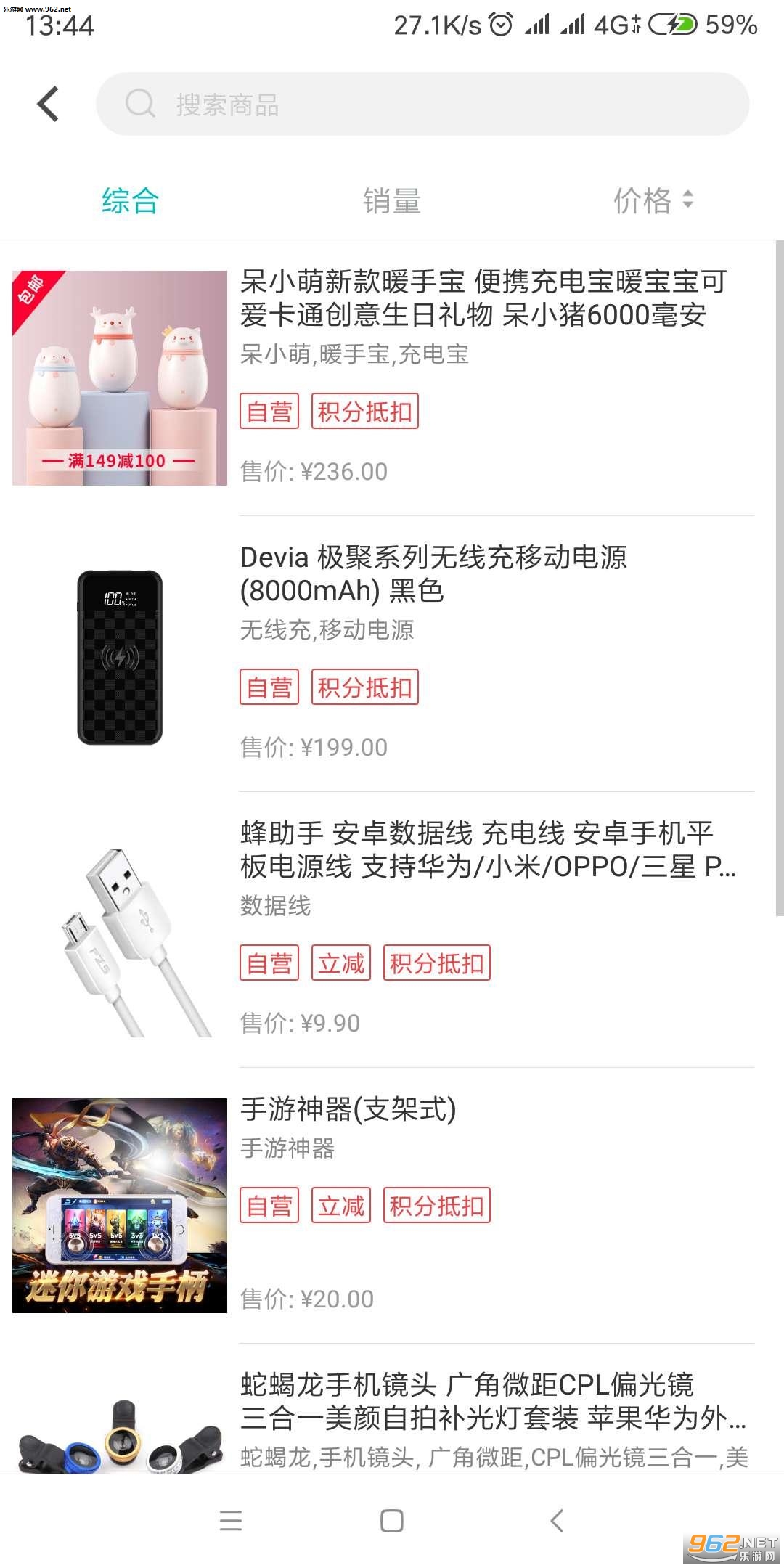Go back using the top-left arrow
The width and height of the screenshot is (784, 1568).
click(48, 104)
